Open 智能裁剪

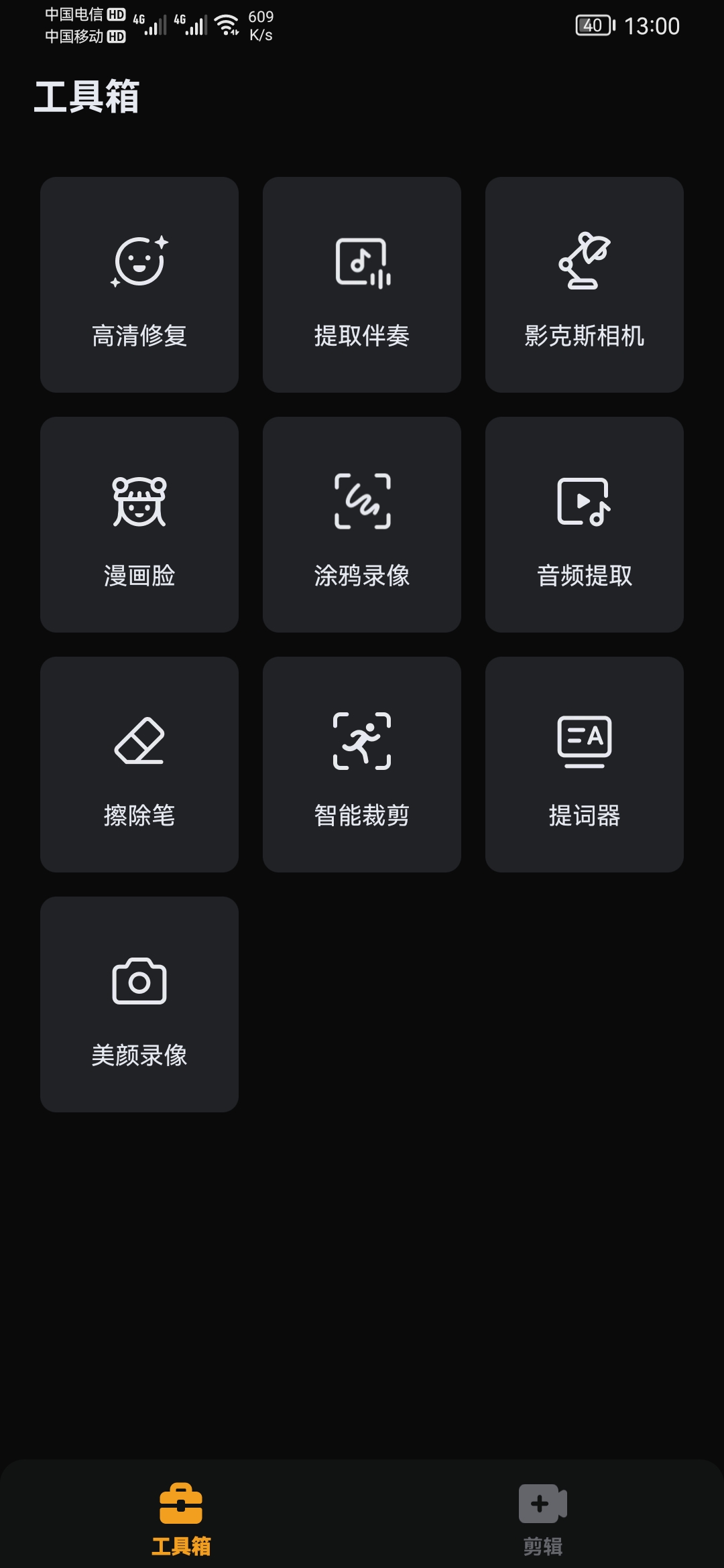coord(362,765)
